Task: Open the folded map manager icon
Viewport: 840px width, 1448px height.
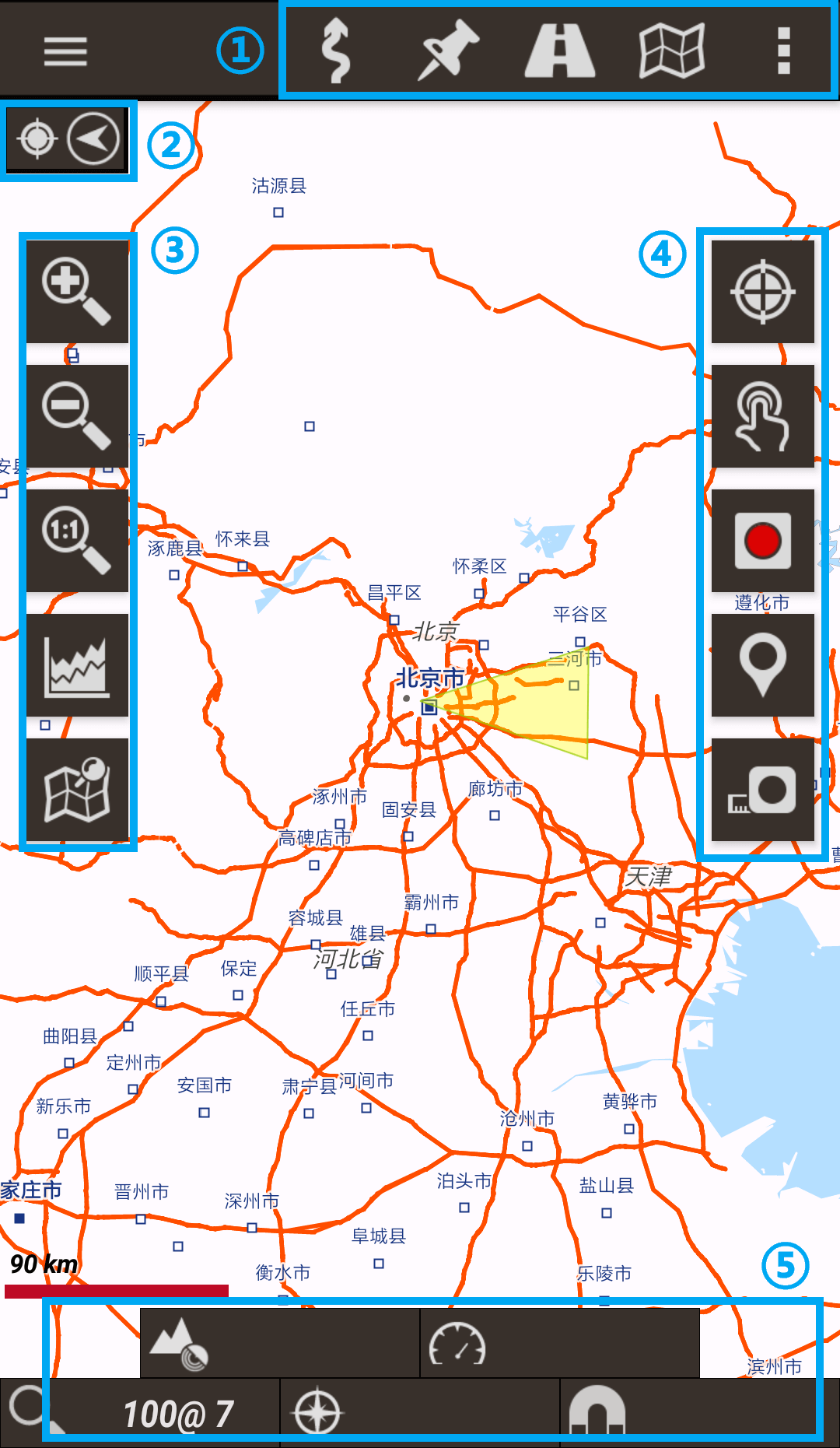Action: 672,51
